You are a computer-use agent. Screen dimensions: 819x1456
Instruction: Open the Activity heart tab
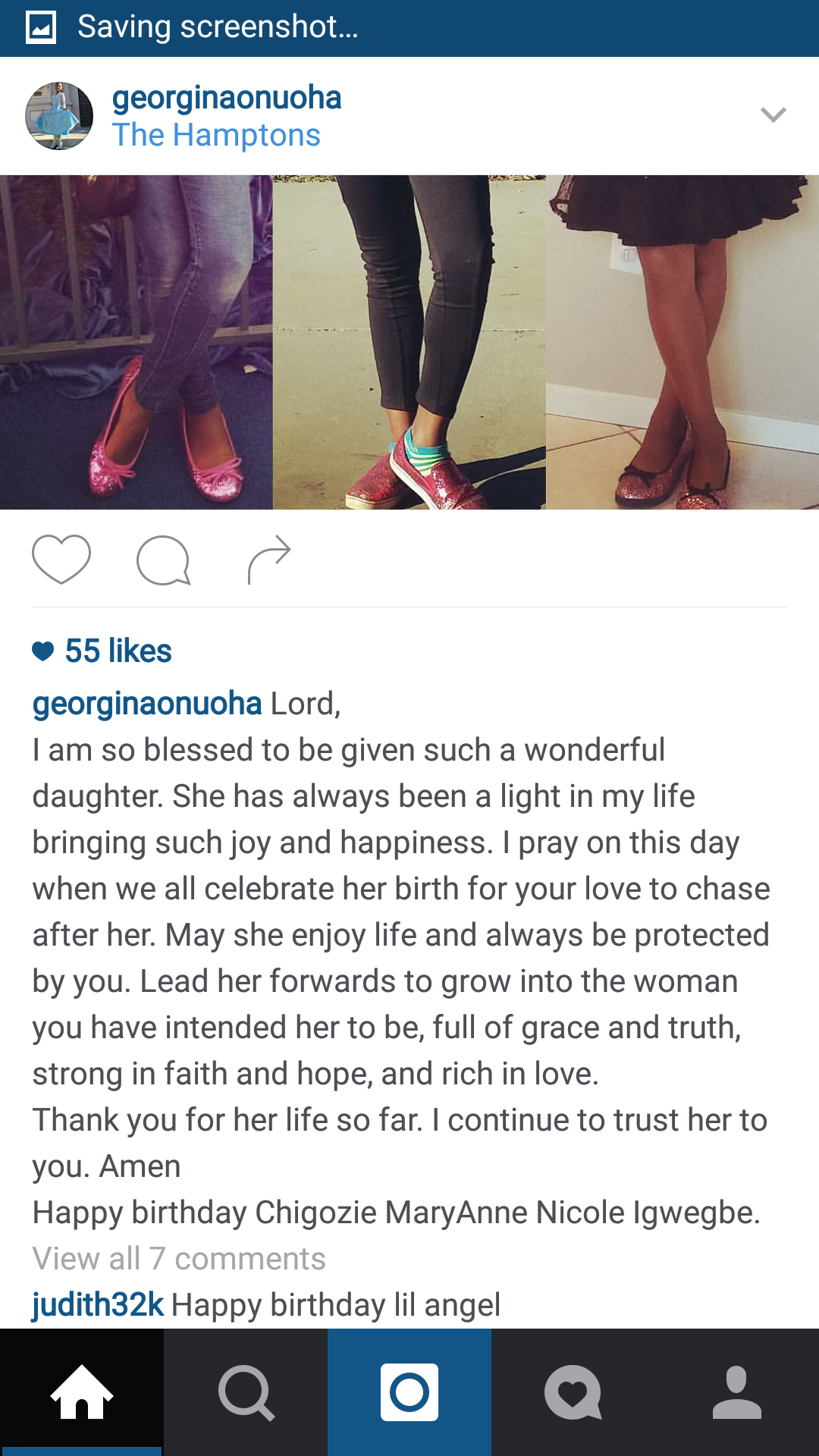coord(573,1392)
